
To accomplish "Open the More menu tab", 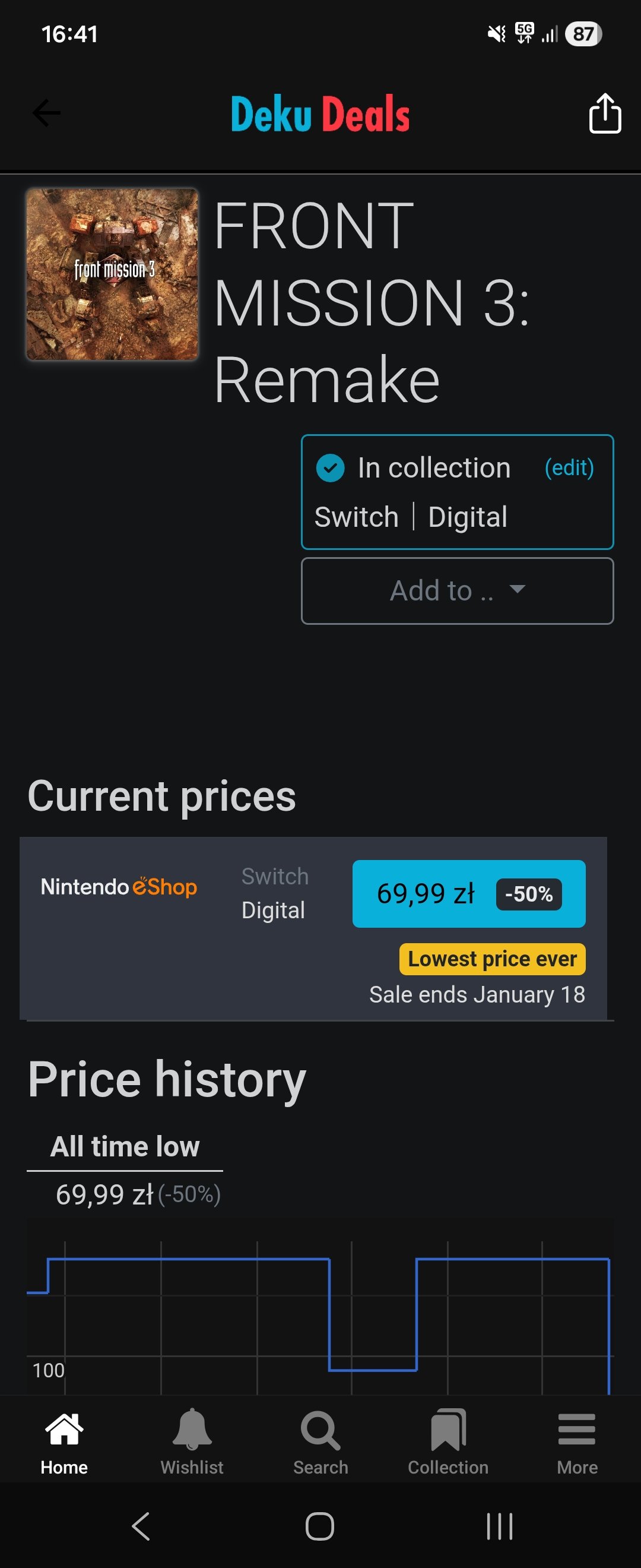I will tap(576, 1441).
